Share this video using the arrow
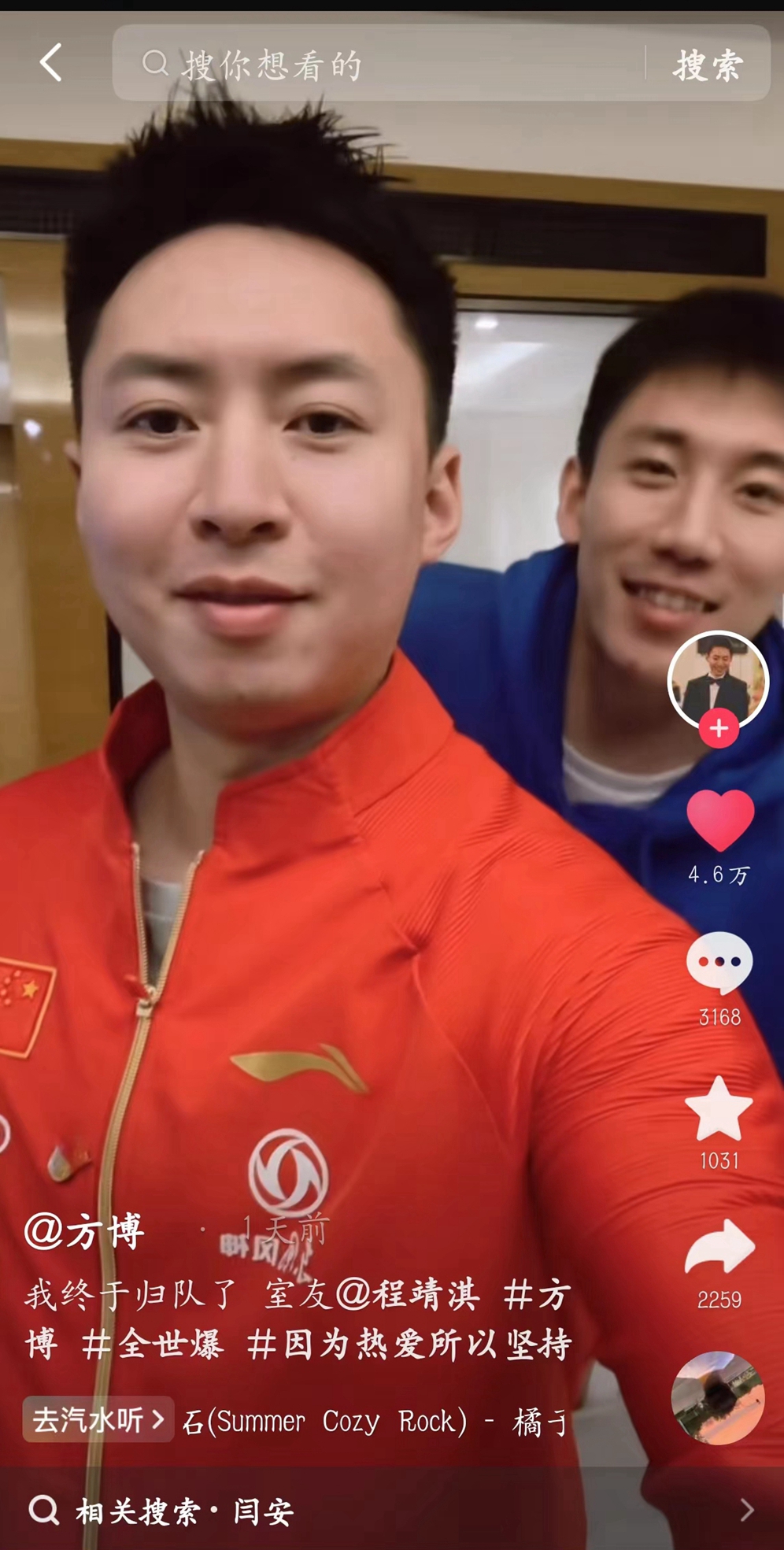 [x=719, y=1249]
